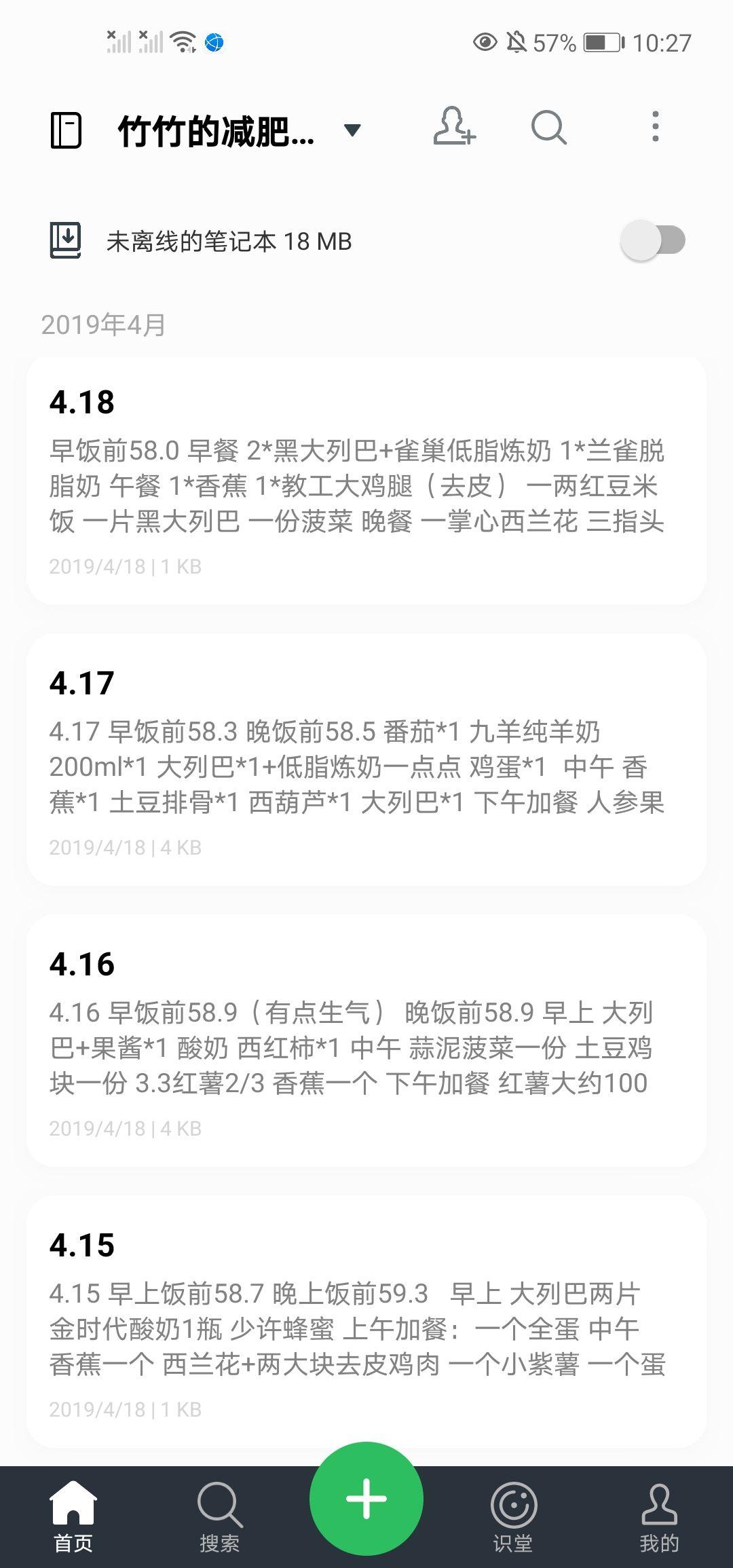Search within this notebook
The width and height of the screenshot is (733, 1568).
tap(548, 127)
